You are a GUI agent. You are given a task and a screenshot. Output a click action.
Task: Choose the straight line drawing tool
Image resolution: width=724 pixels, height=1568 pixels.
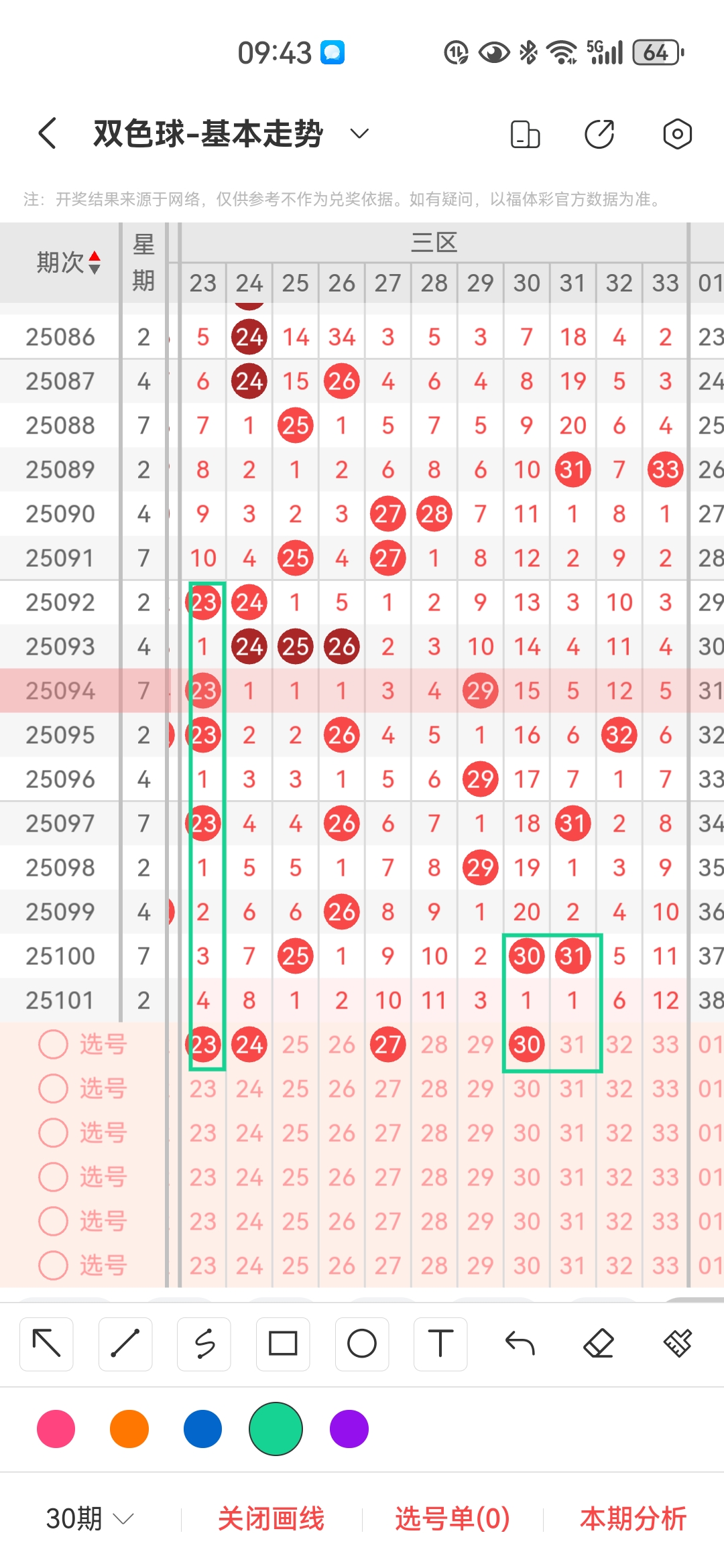tap(125, 1344)
